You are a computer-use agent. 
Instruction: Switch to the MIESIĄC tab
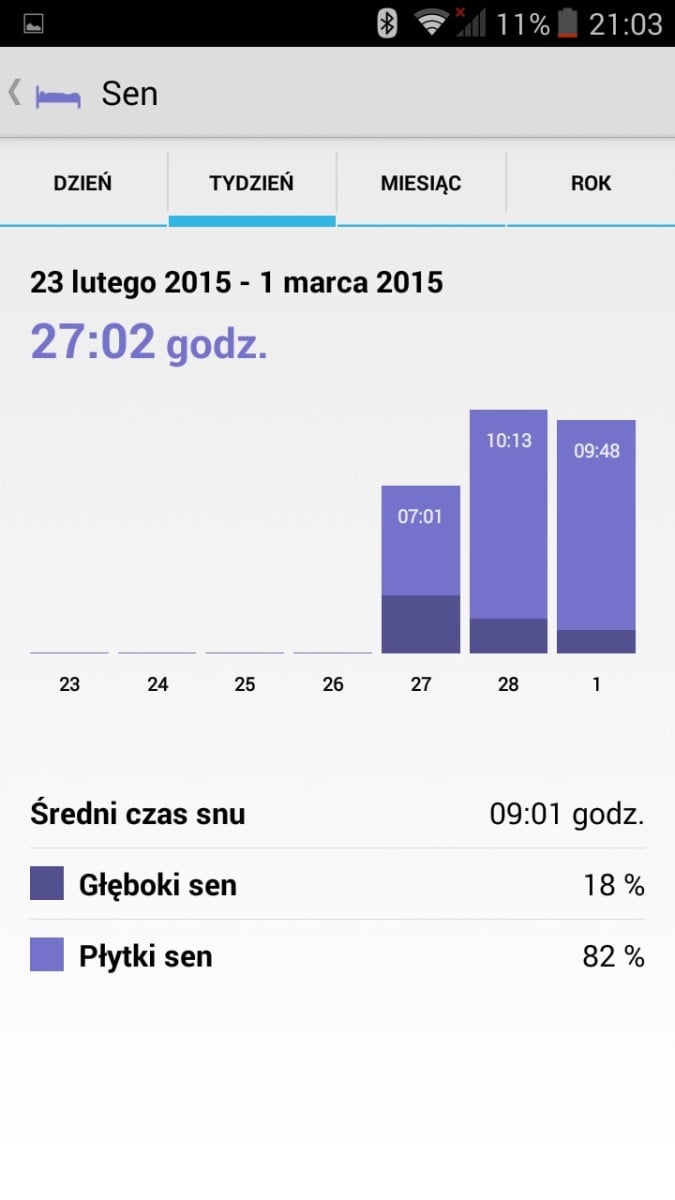point(421,183)
